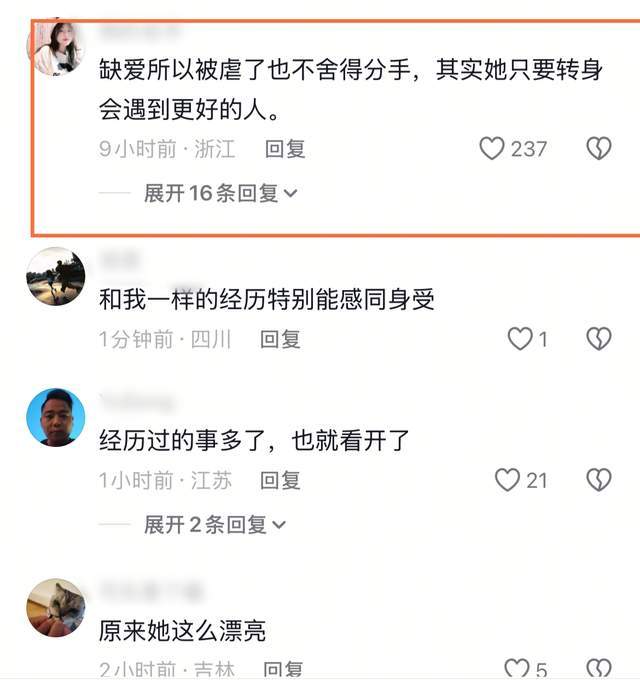
Task: Reply to the 9小时前 浙江 comment
Action: tap(285, 149)
